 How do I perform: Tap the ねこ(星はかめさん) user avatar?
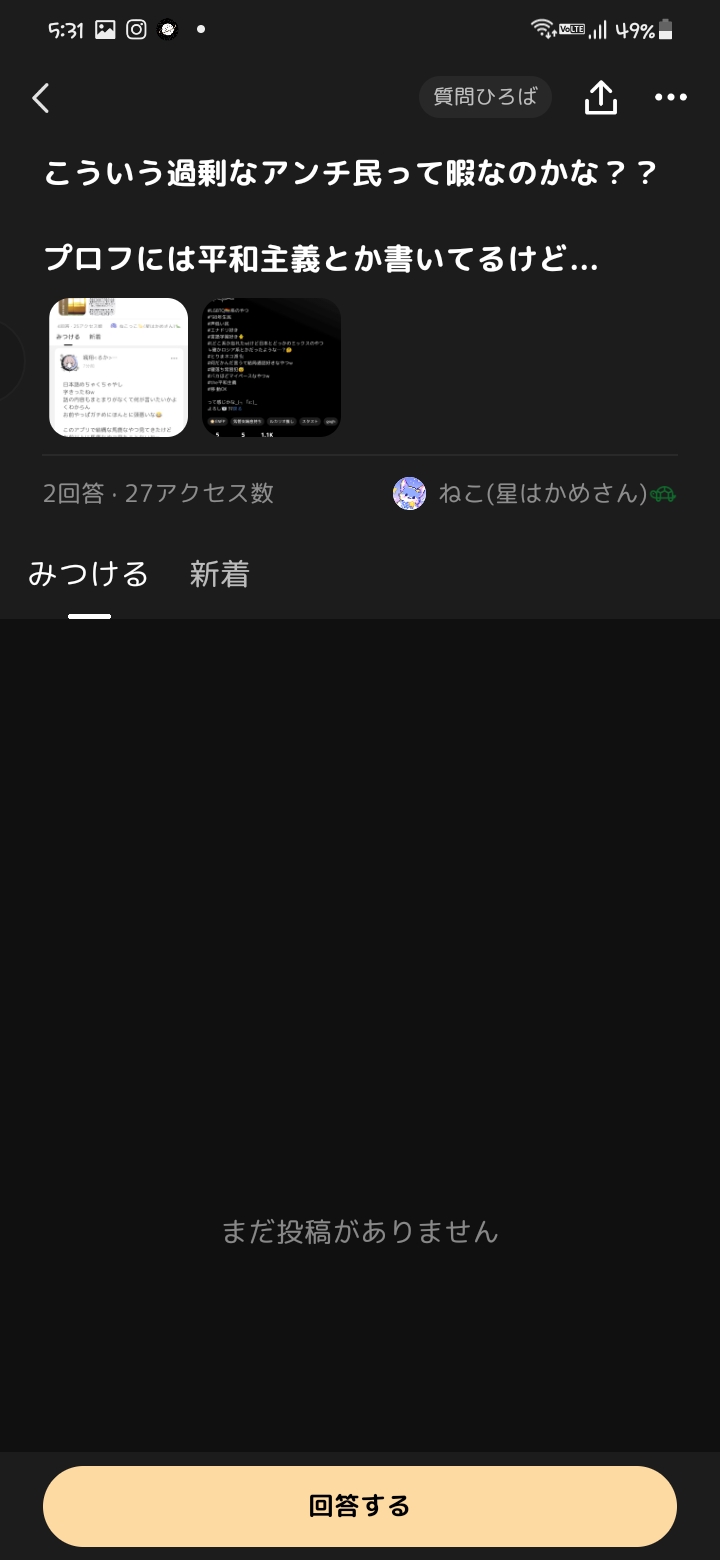point(410,493)
